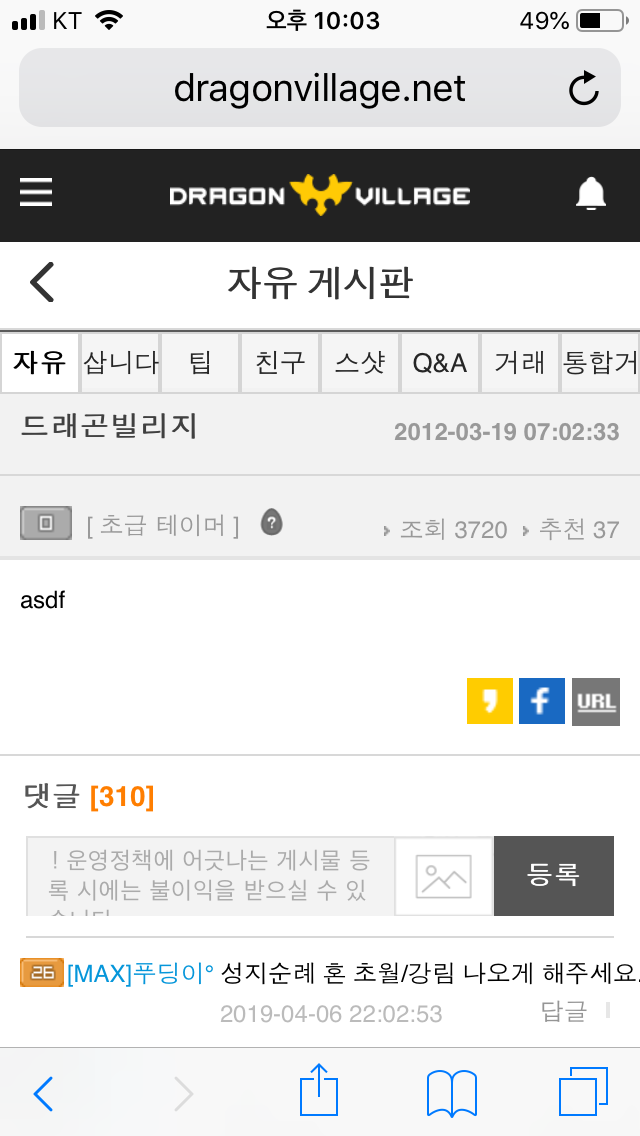
Task: Open the notifications bell
Action: [591, 193]
